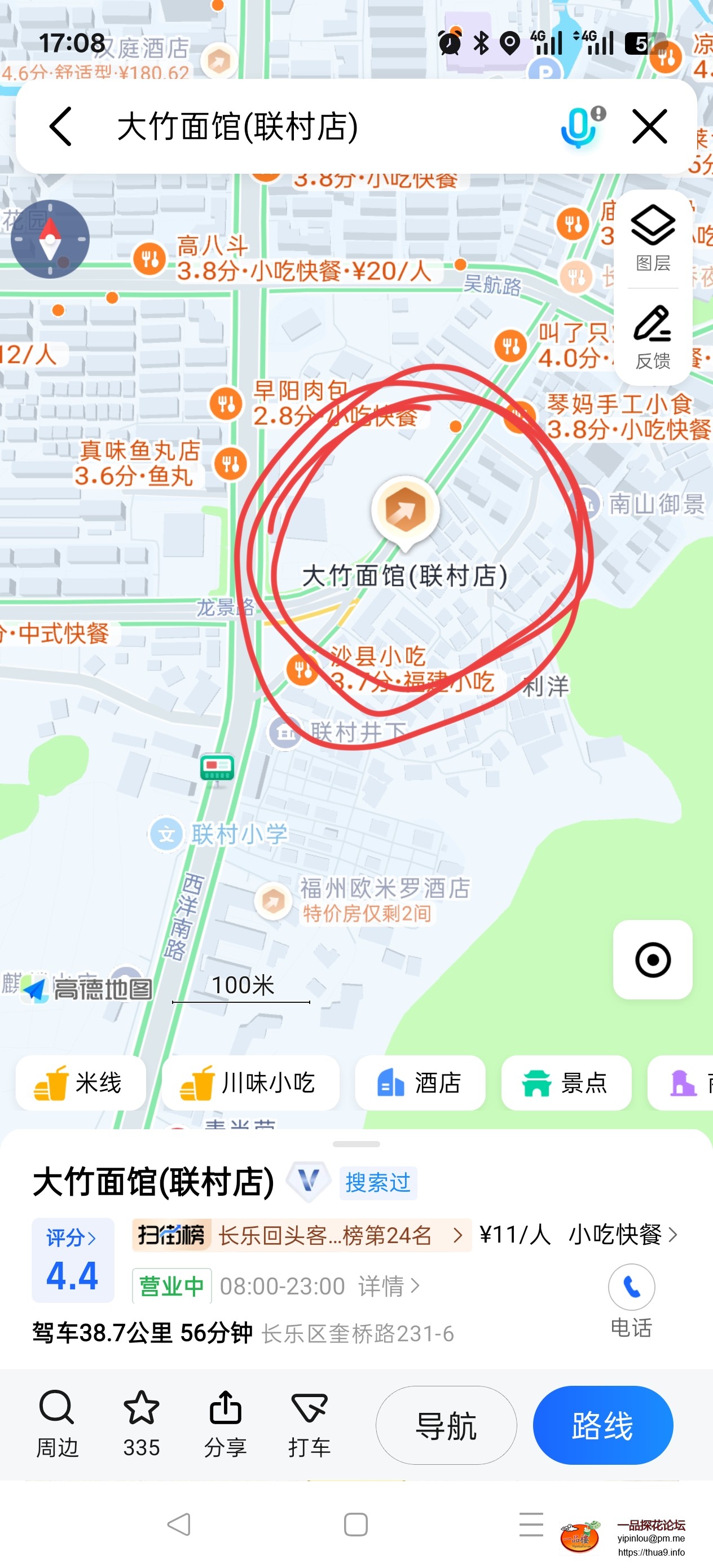The width and height of the screenshot is (713, 1568).
Task: Clear the search text
Action: (x=650, y=126)
